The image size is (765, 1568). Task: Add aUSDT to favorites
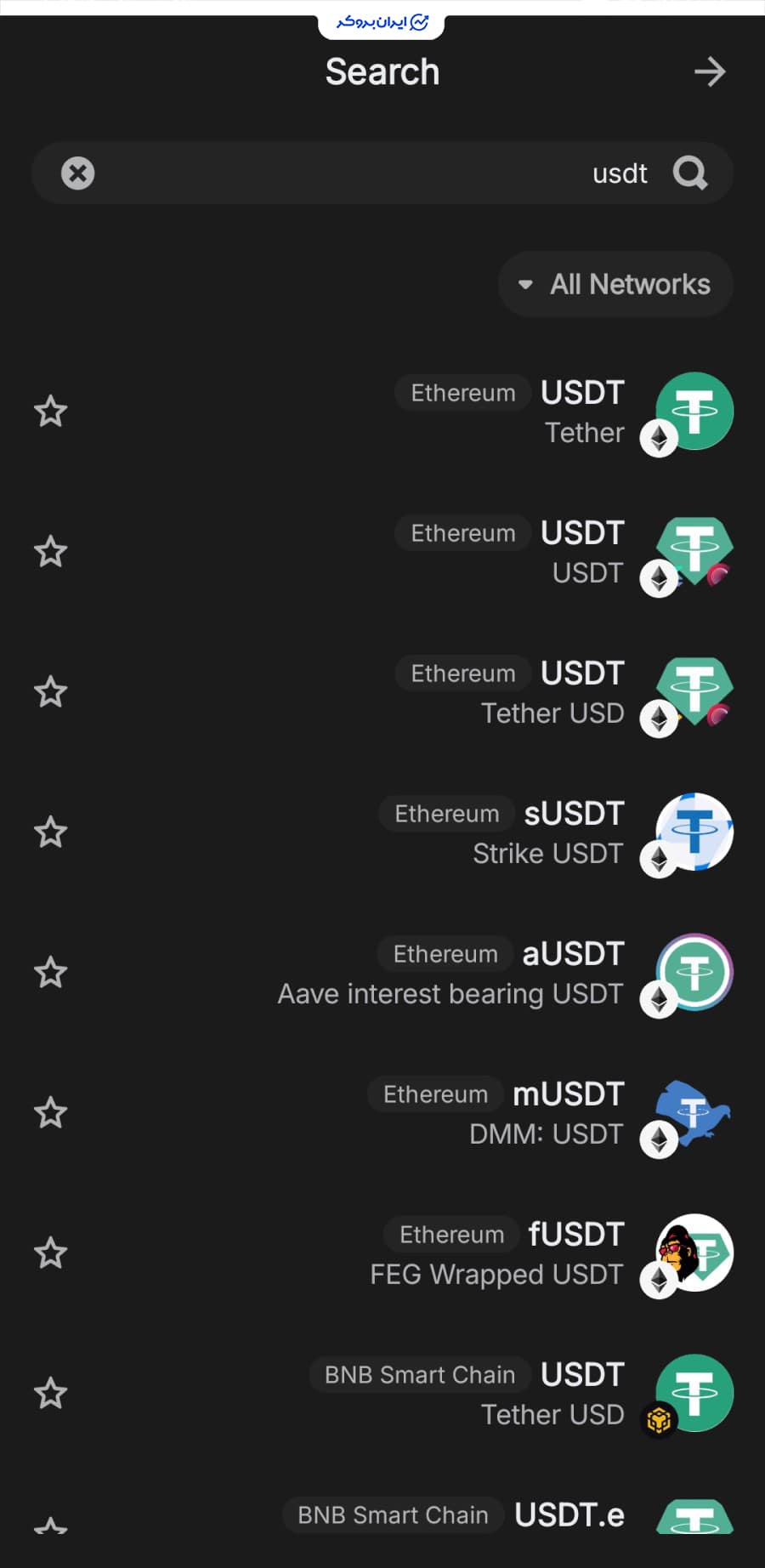51,973
